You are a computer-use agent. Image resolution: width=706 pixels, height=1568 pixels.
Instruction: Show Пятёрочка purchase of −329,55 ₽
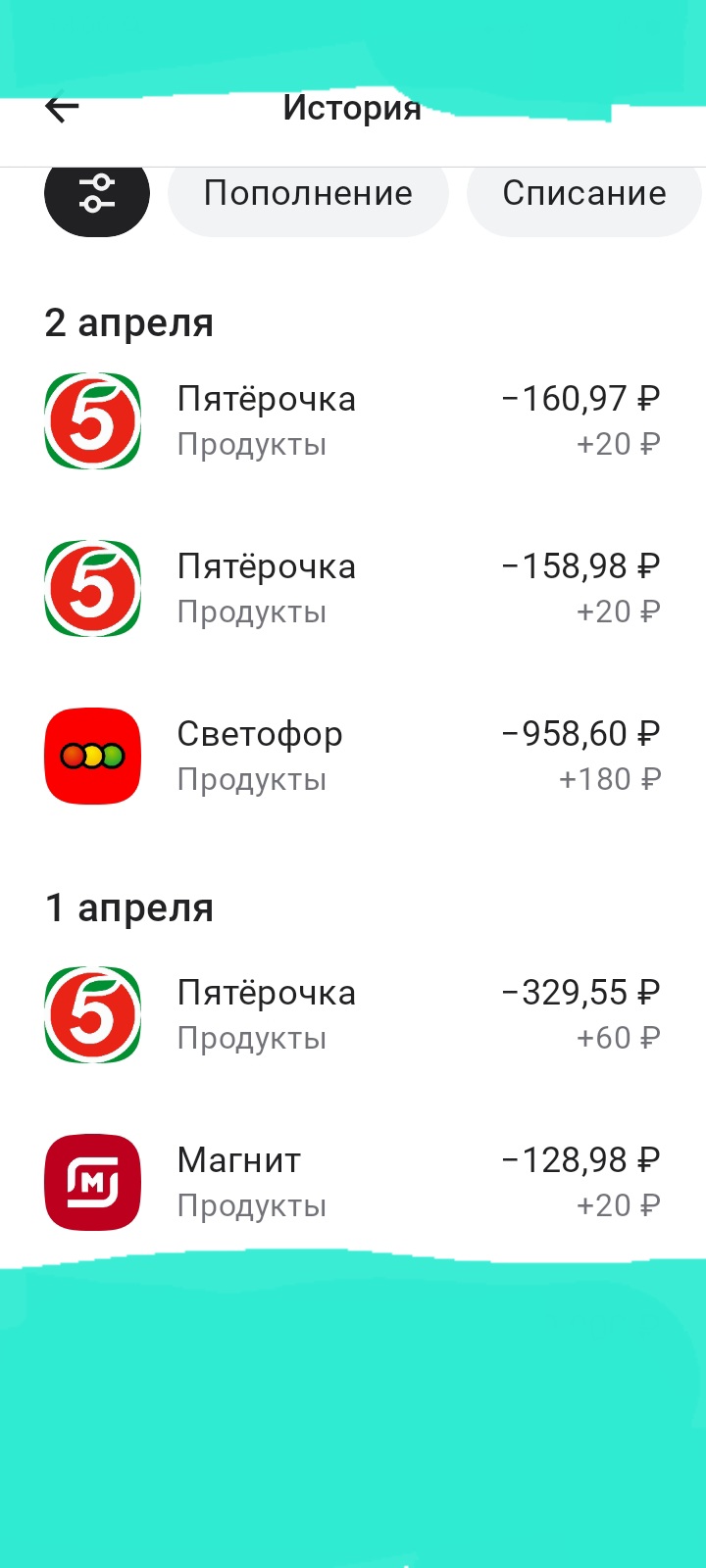tap(353, 1015)
